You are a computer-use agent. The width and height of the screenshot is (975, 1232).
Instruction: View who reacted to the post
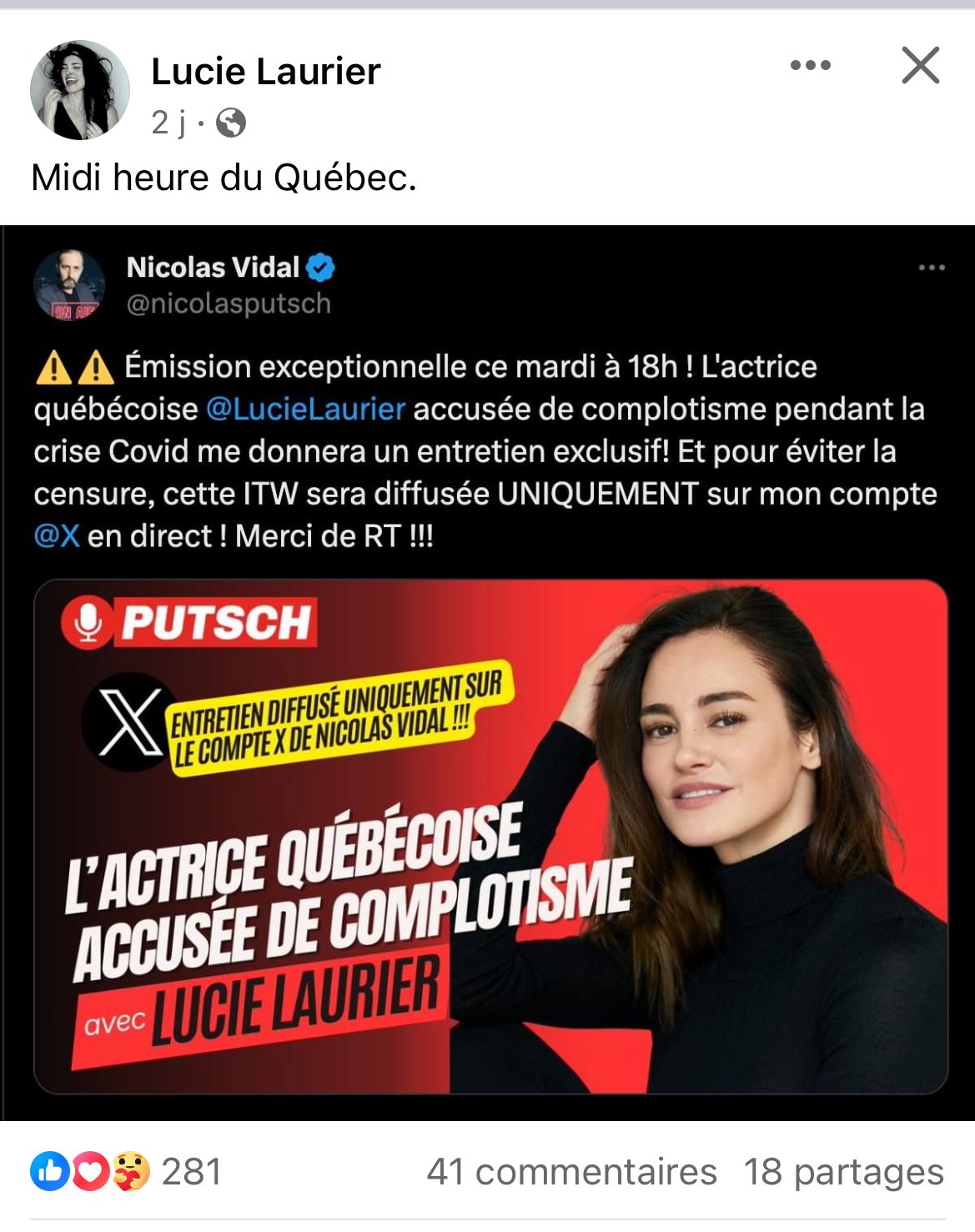tap(125, 1171)
